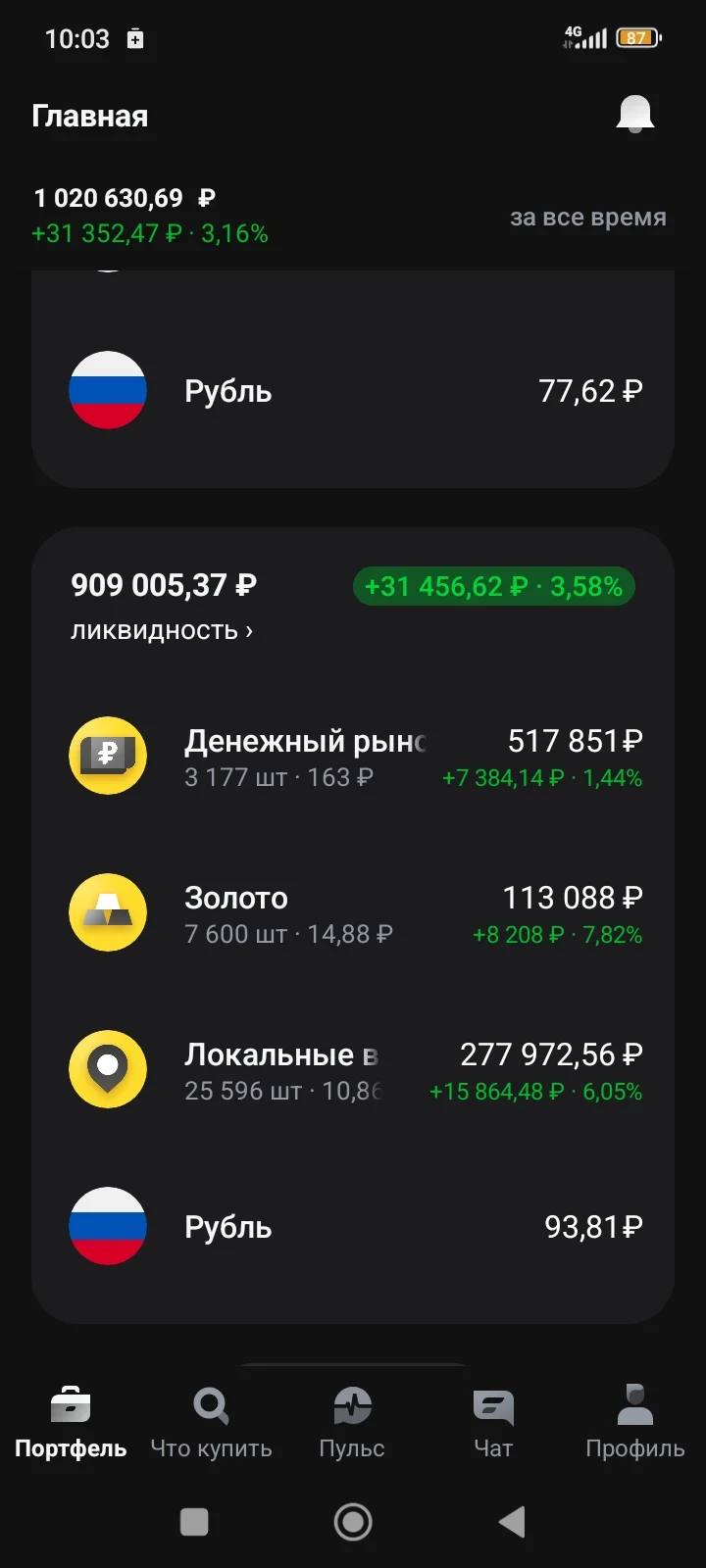Open the Денежный рынок fund position
This screenshot has width=706, height=1568.
pyautogui.click(x=353, y=757)
